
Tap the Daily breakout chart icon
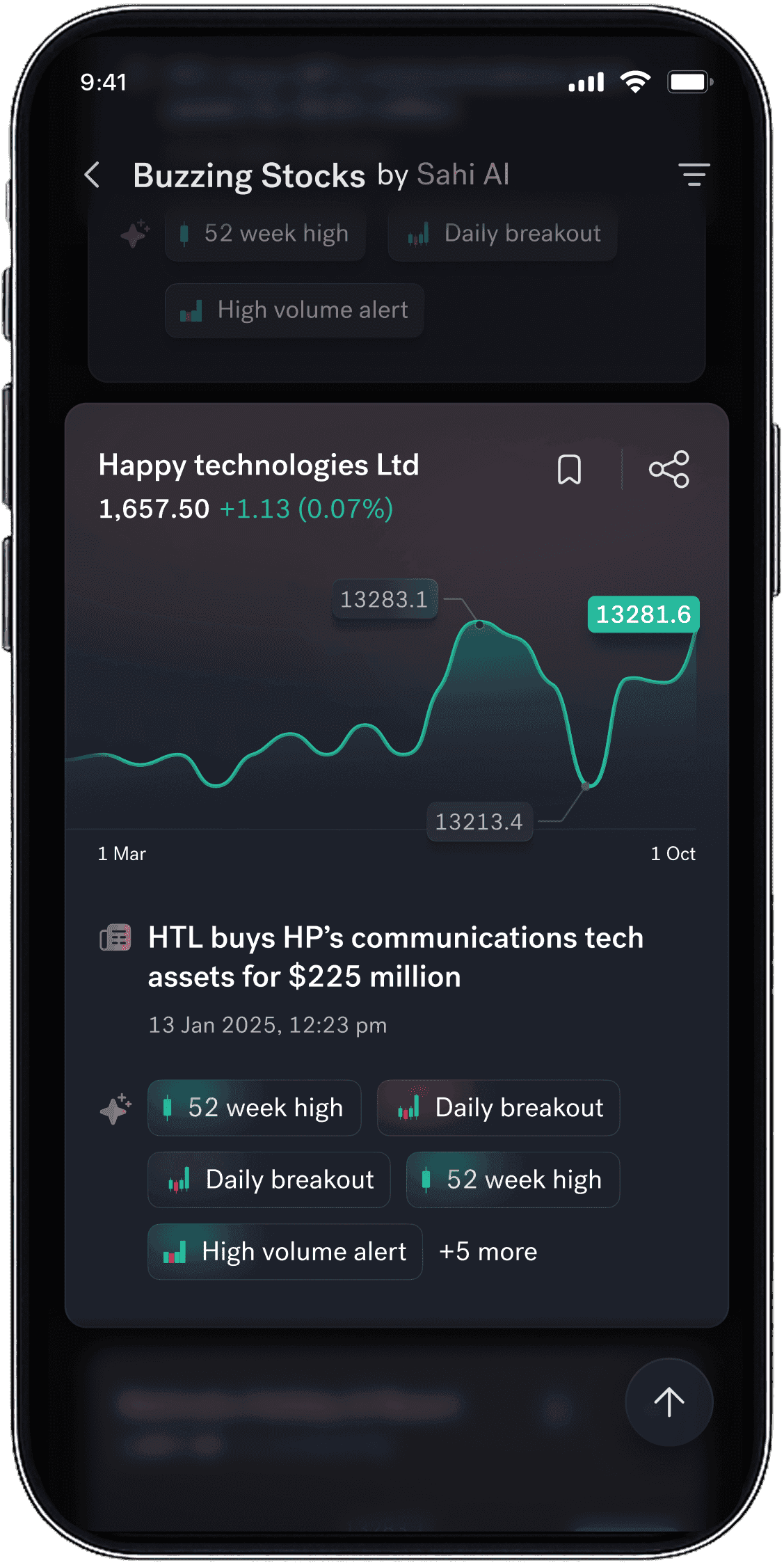coord(410,1107)
